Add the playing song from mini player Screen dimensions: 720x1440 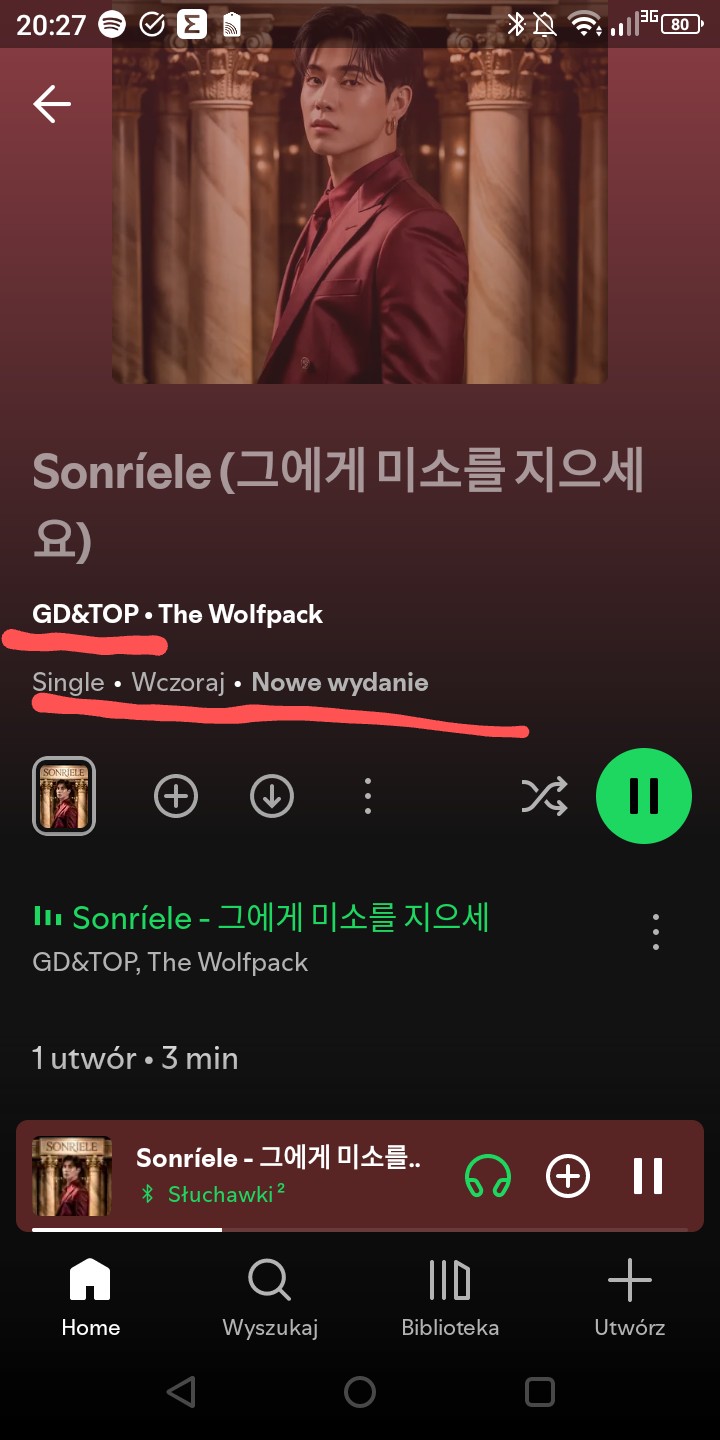[x=567, y=1176]
